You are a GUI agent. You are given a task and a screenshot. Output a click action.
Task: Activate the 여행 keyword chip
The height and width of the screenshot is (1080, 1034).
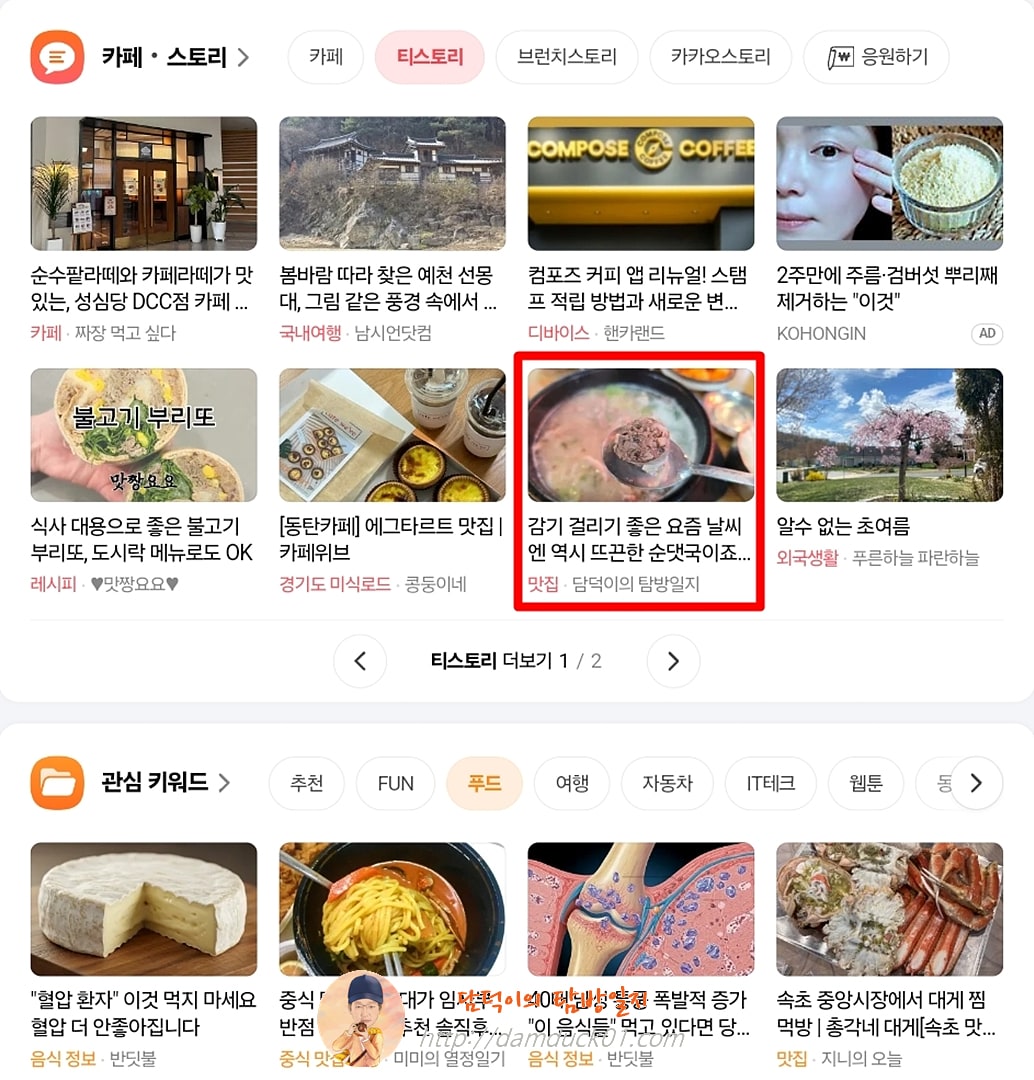tap(572, 784)
